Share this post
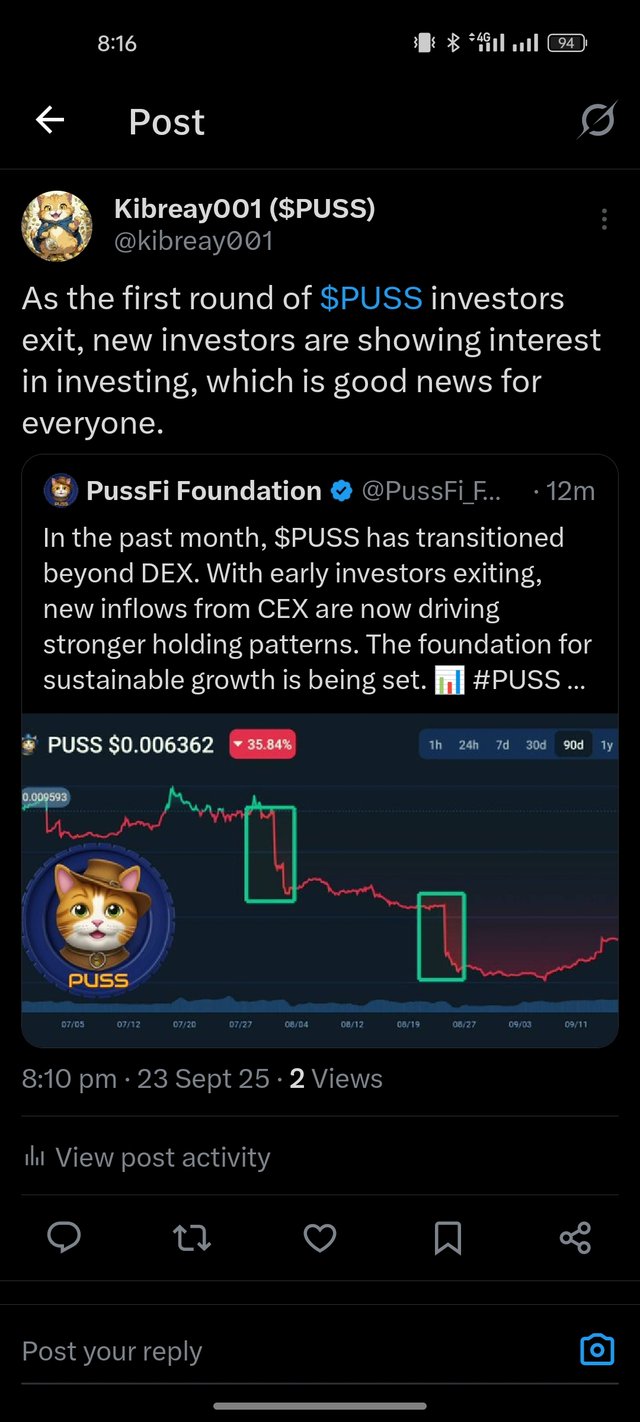Image resolution: width=640 pixels, height=1422 pixels. 575,1238
